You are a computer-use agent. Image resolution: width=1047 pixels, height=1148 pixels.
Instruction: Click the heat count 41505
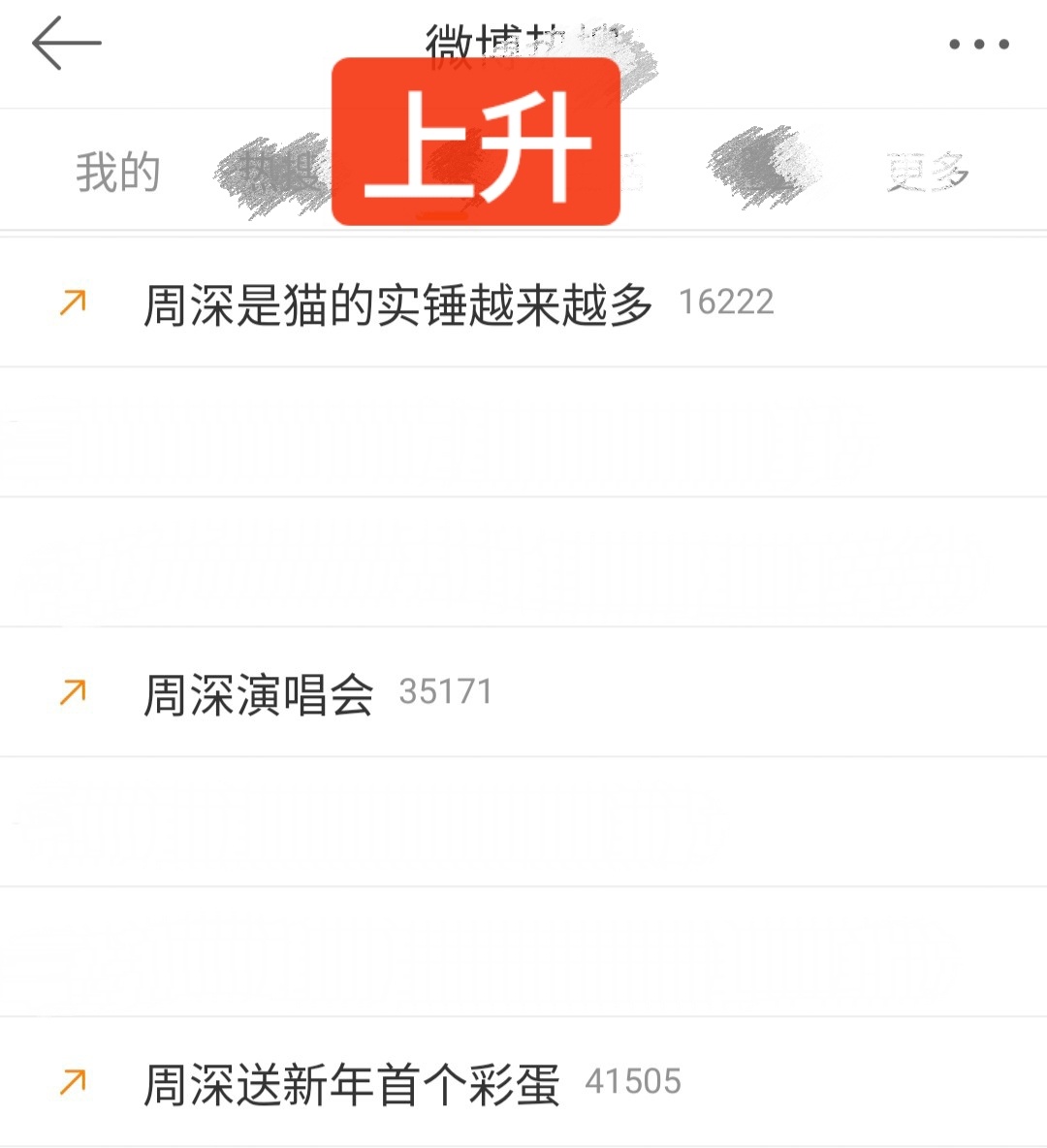click(x=633, y=1079)
